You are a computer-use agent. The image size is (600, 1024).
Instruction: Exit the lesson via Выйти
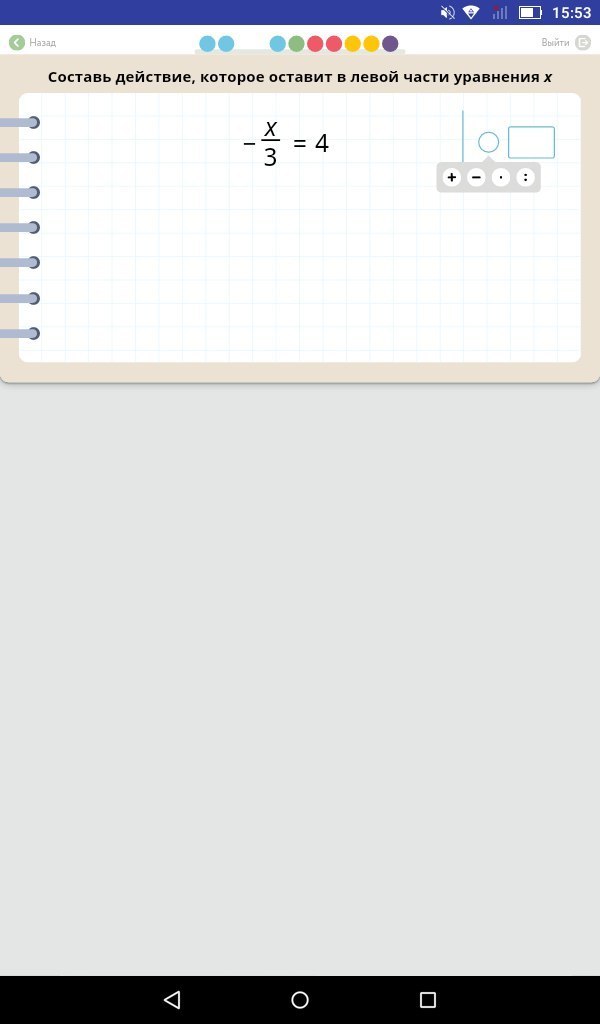click(x=565, y=42)
